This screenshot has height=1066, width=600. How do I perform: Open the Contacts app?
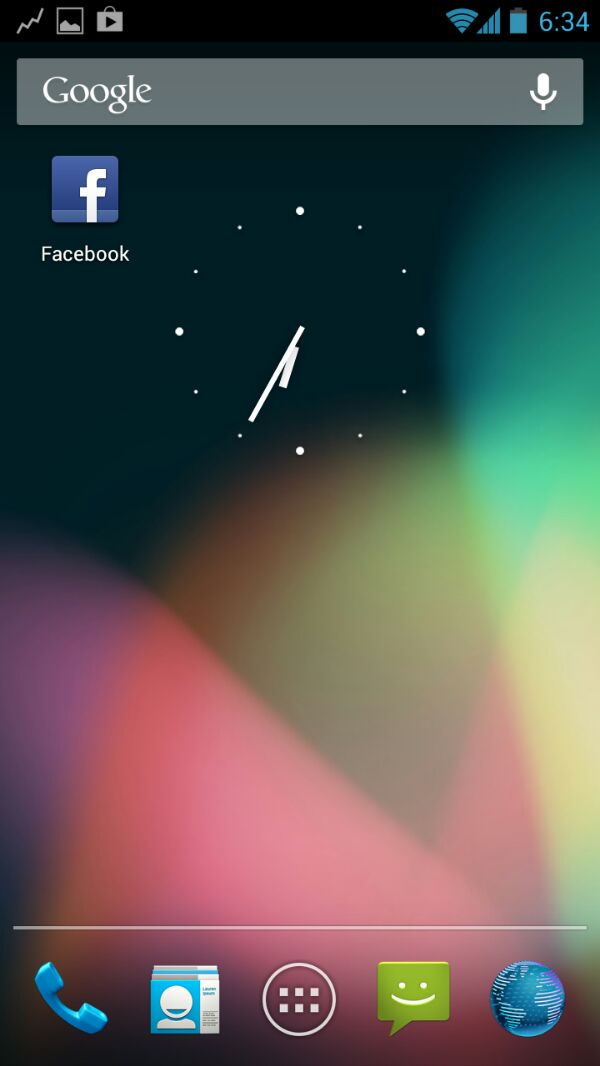185,998
